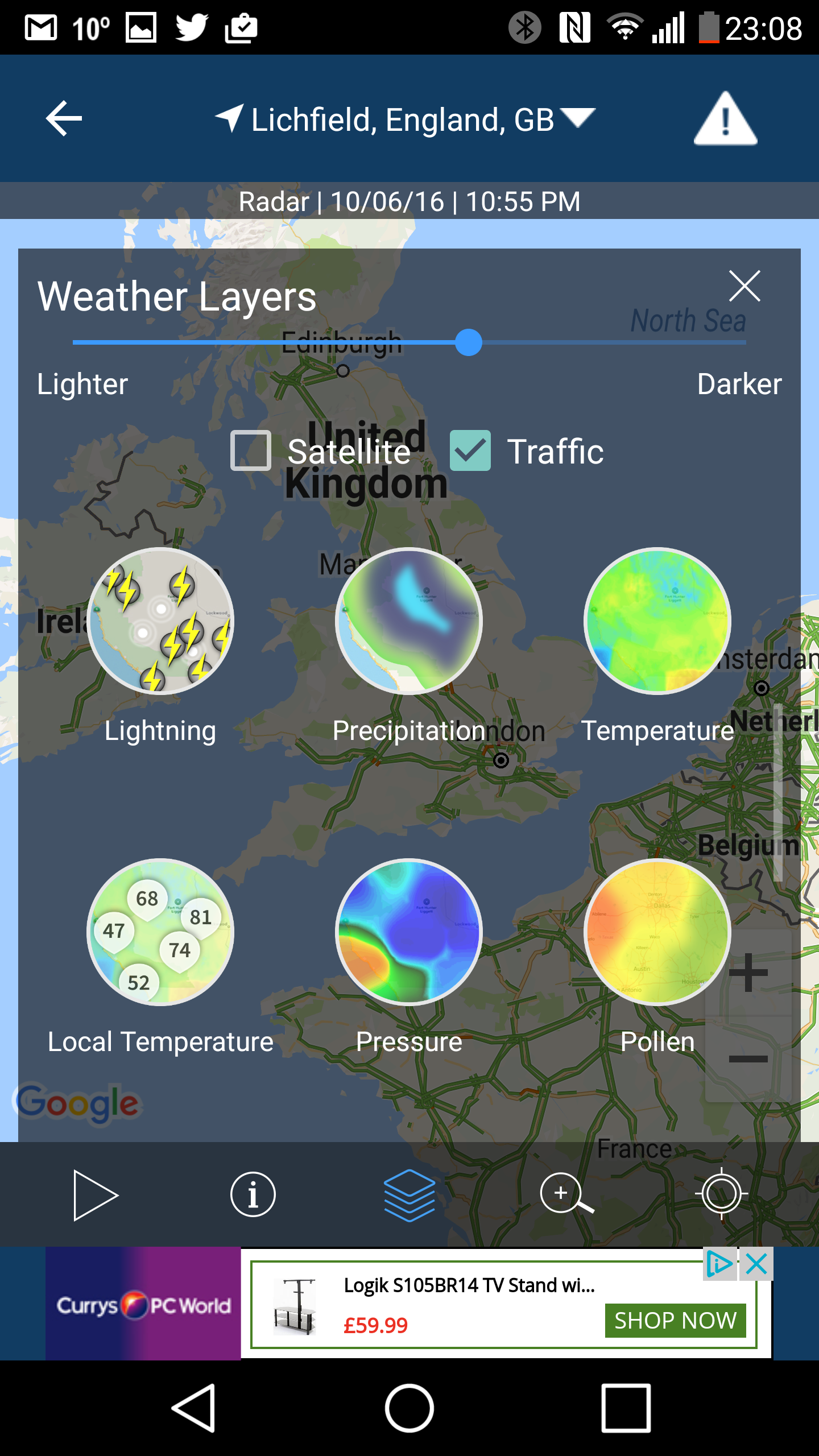The height and width of the screenshot is (1456, 819).
Task: Open the magnifier zoom search tool
Action: click(x=566, y=1194)
